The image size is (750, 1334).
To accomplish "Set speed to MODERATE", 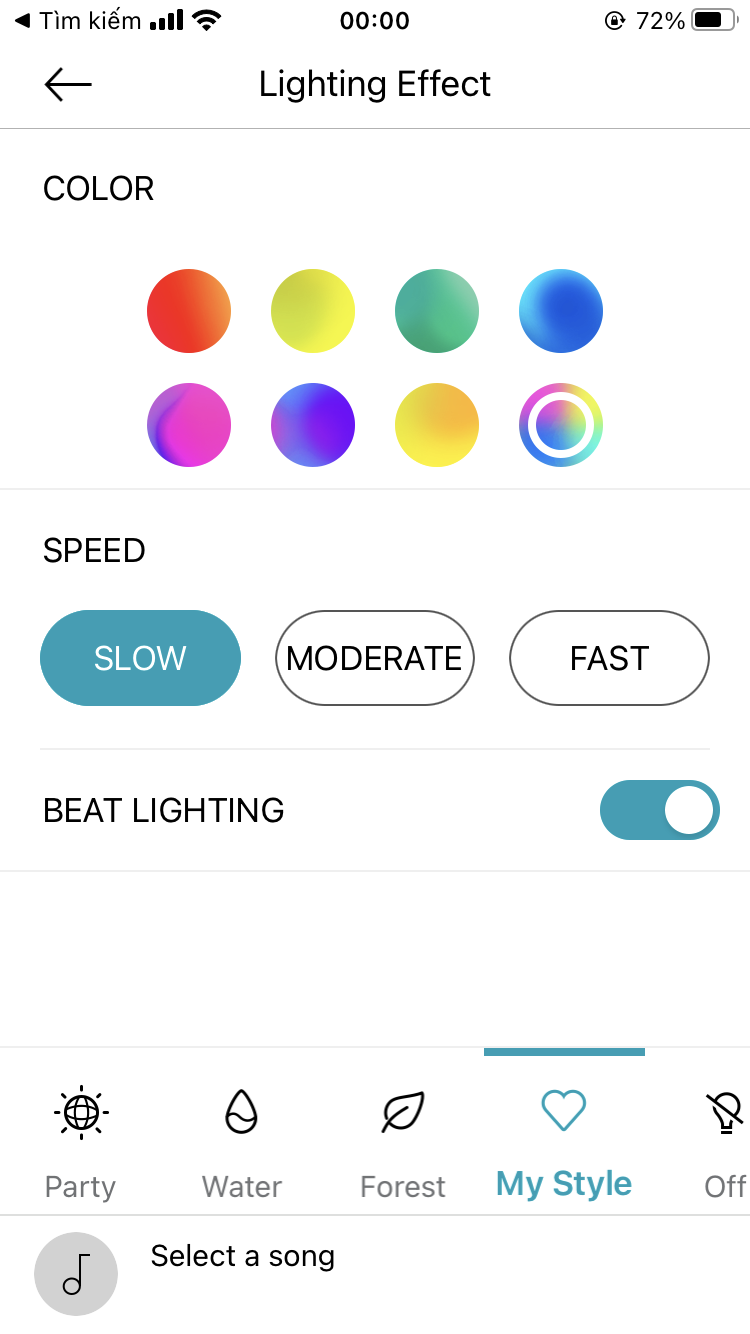I will 374,658.
